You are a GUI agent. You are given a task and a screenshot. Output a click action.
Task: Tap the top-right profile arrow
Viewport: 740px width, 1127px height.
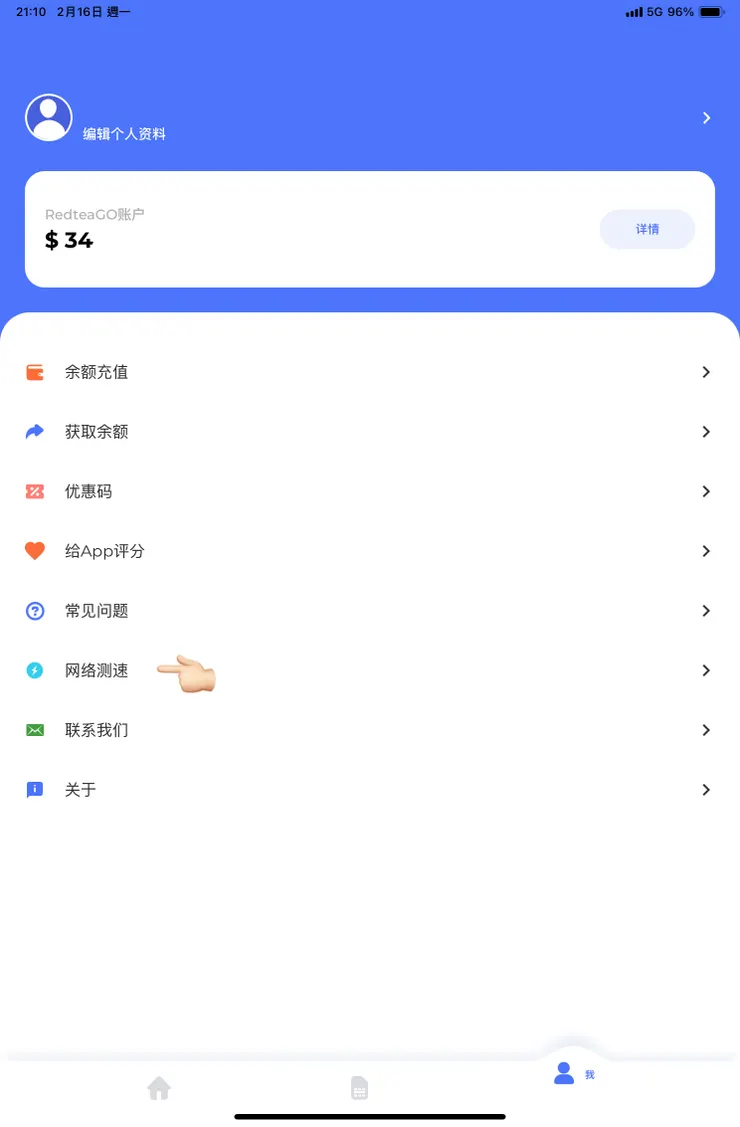click(x=707, y=117)
